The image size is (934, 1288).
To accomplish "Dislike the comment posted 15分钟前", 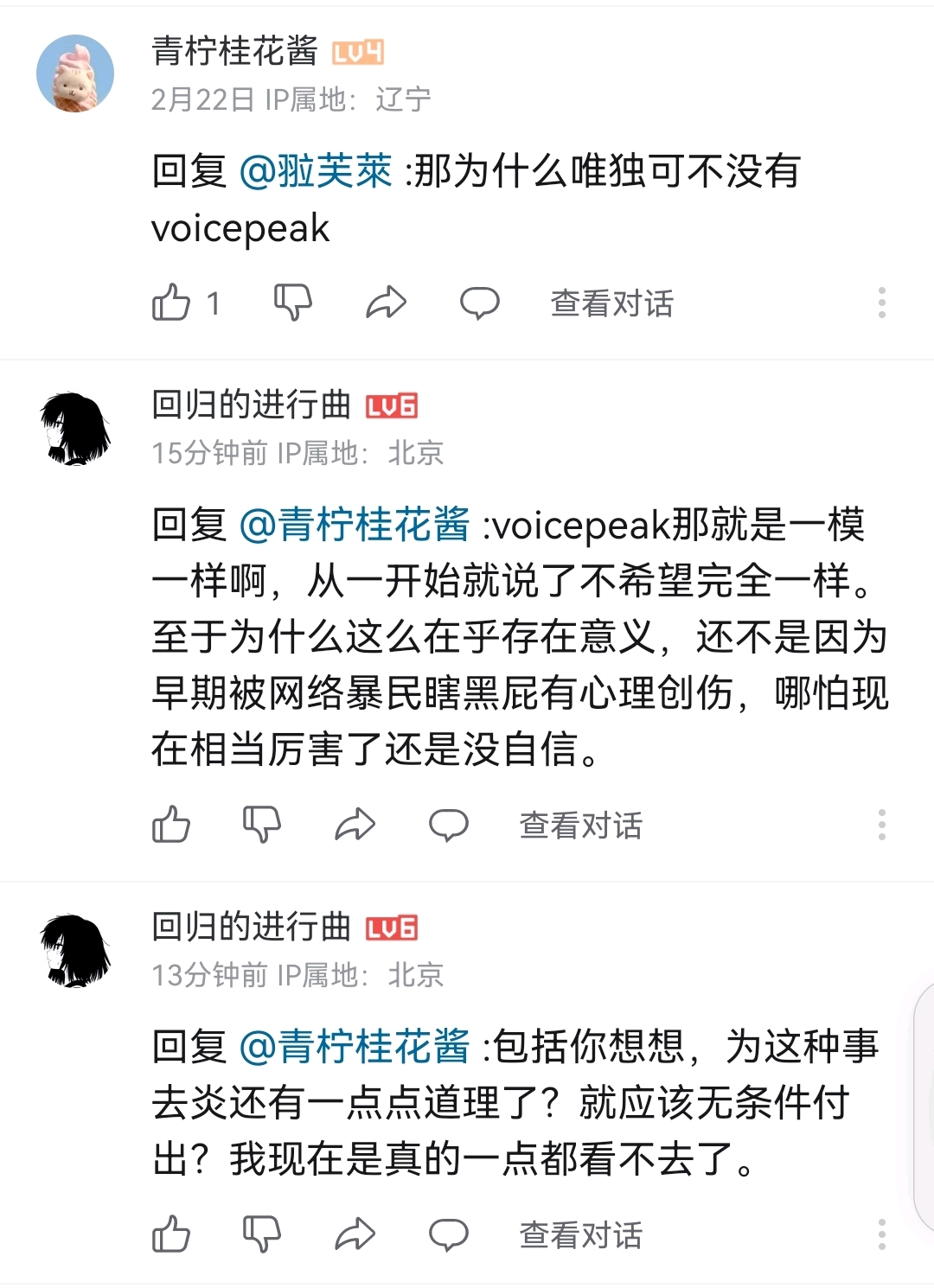I will (x=261, y=825).
